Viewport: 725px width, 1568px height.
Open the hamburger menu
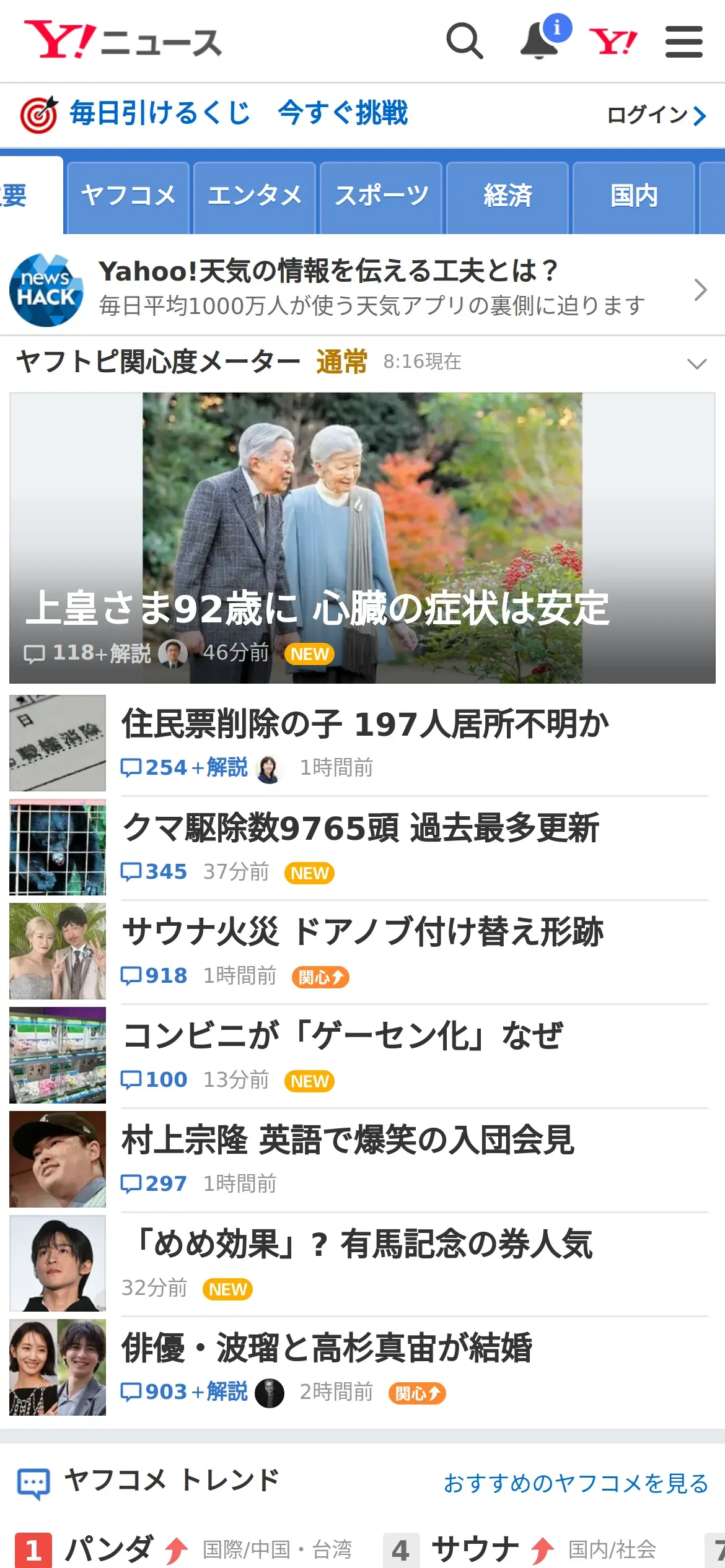[x=683, y=41]
